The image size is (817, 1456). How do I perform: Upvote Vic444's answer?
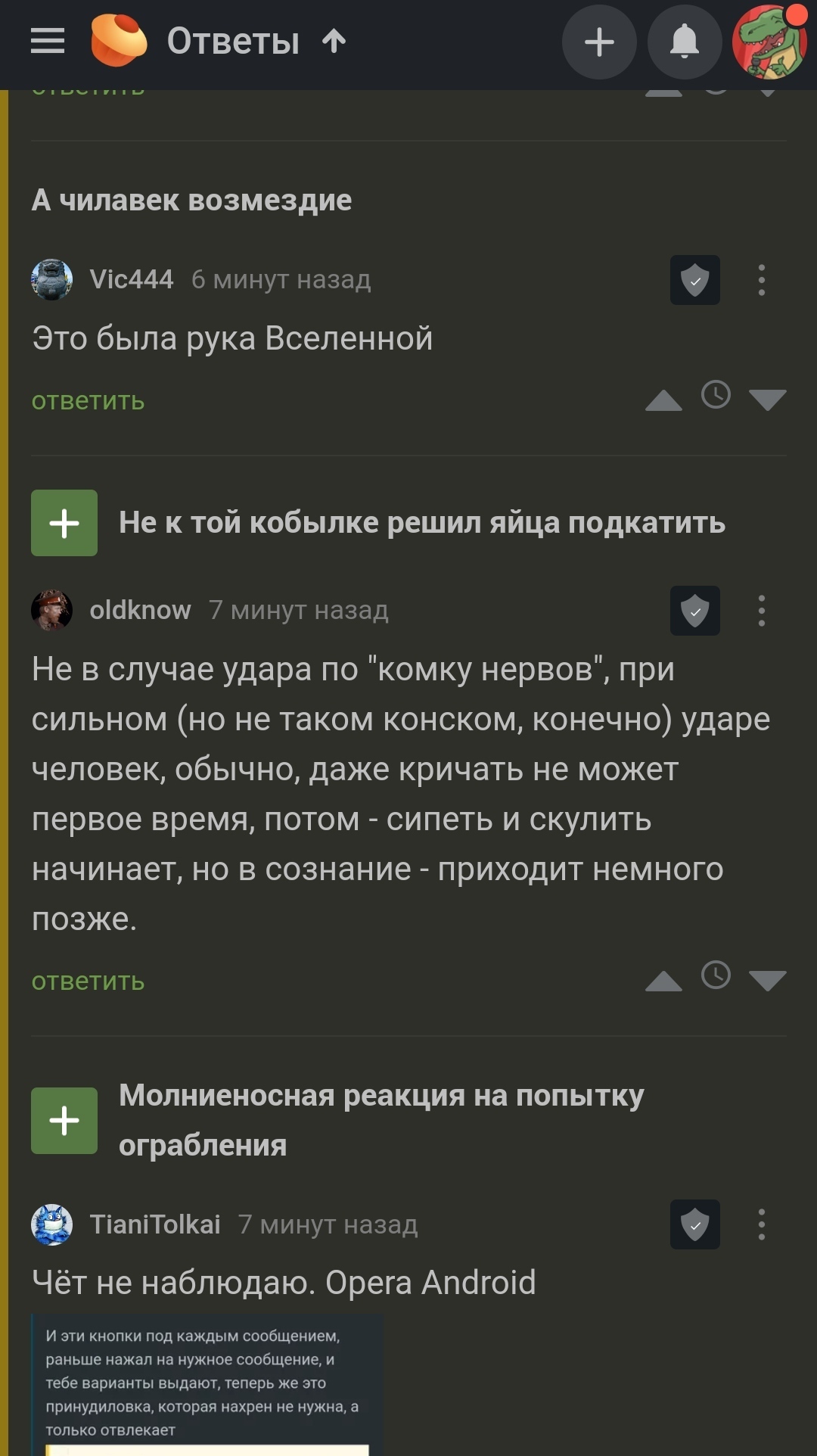663,400
